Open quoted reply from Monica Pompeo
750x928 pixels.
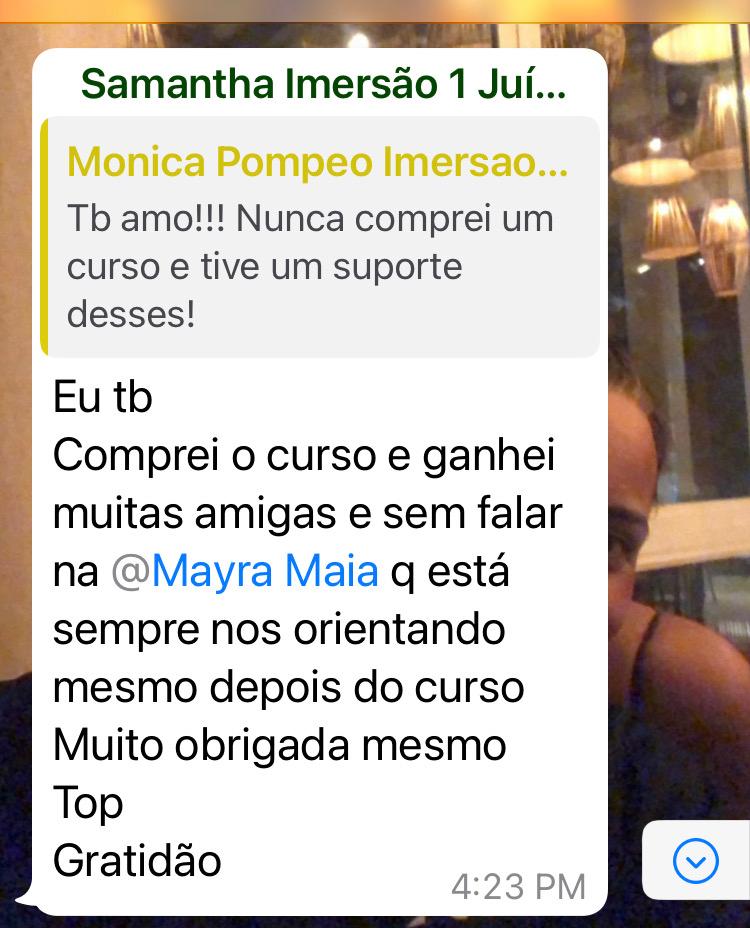(x=320, y=237)
